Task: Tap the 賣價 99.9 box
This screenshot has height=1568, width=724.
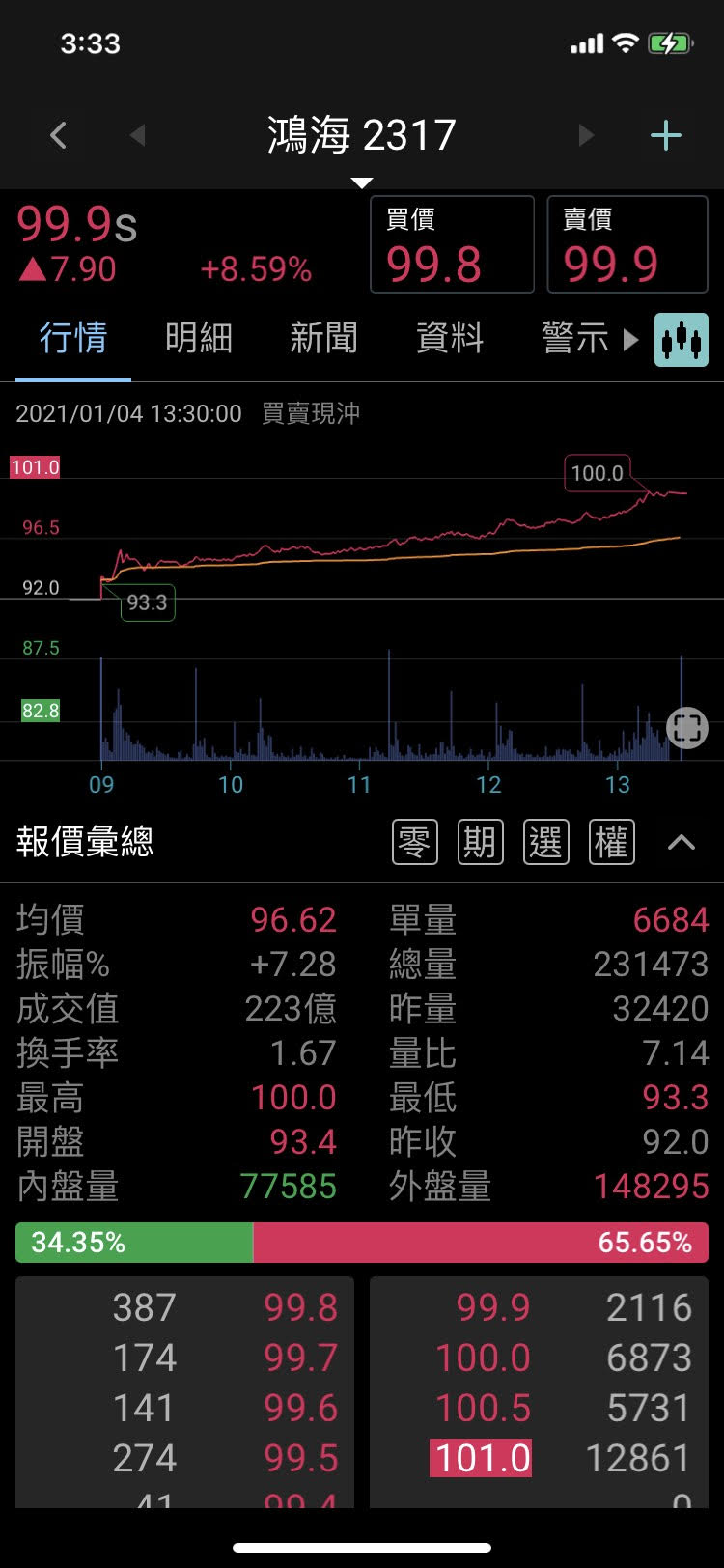Action: click(x=627, y=244)
